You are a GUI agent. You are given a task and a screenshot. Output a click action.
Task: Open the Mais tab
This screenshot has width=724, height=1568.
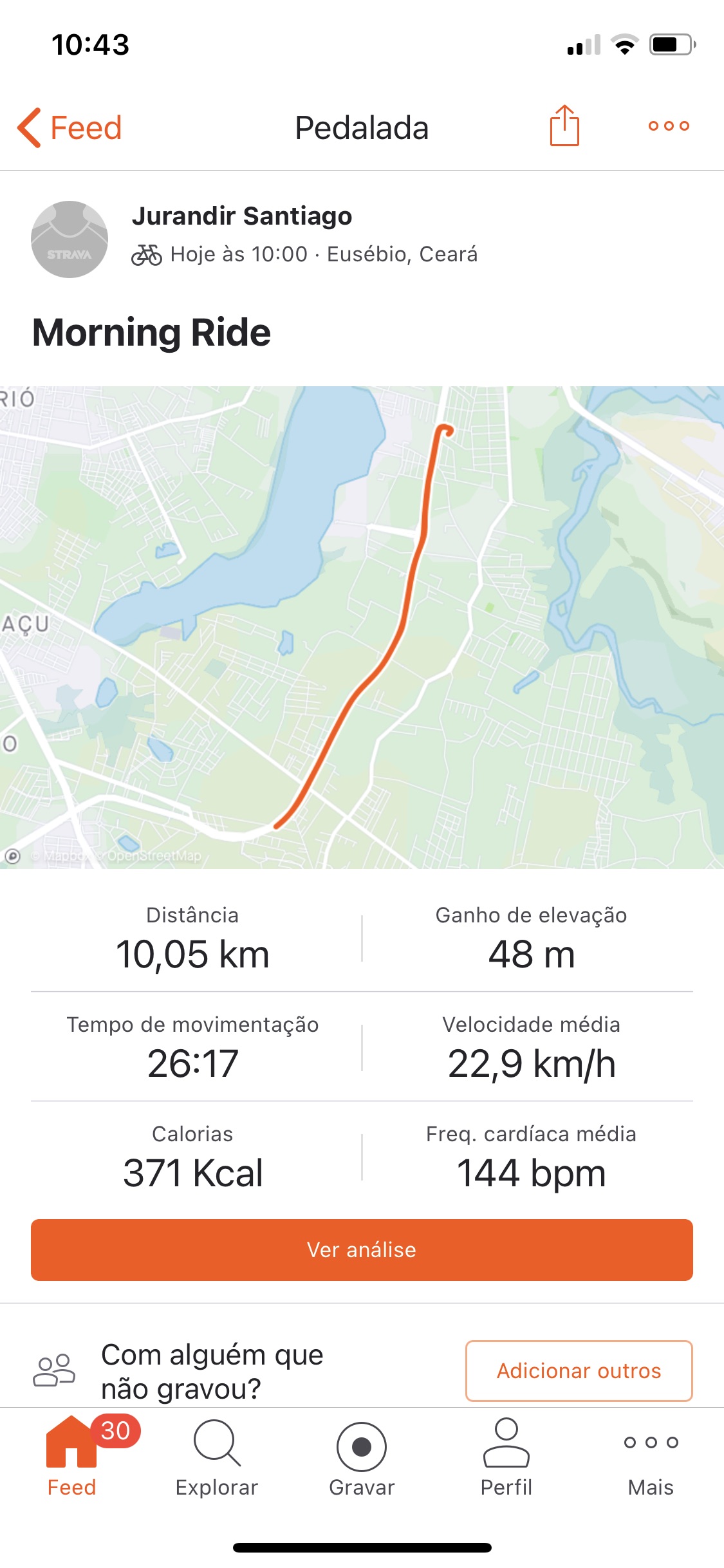(x=651, y=1459)
